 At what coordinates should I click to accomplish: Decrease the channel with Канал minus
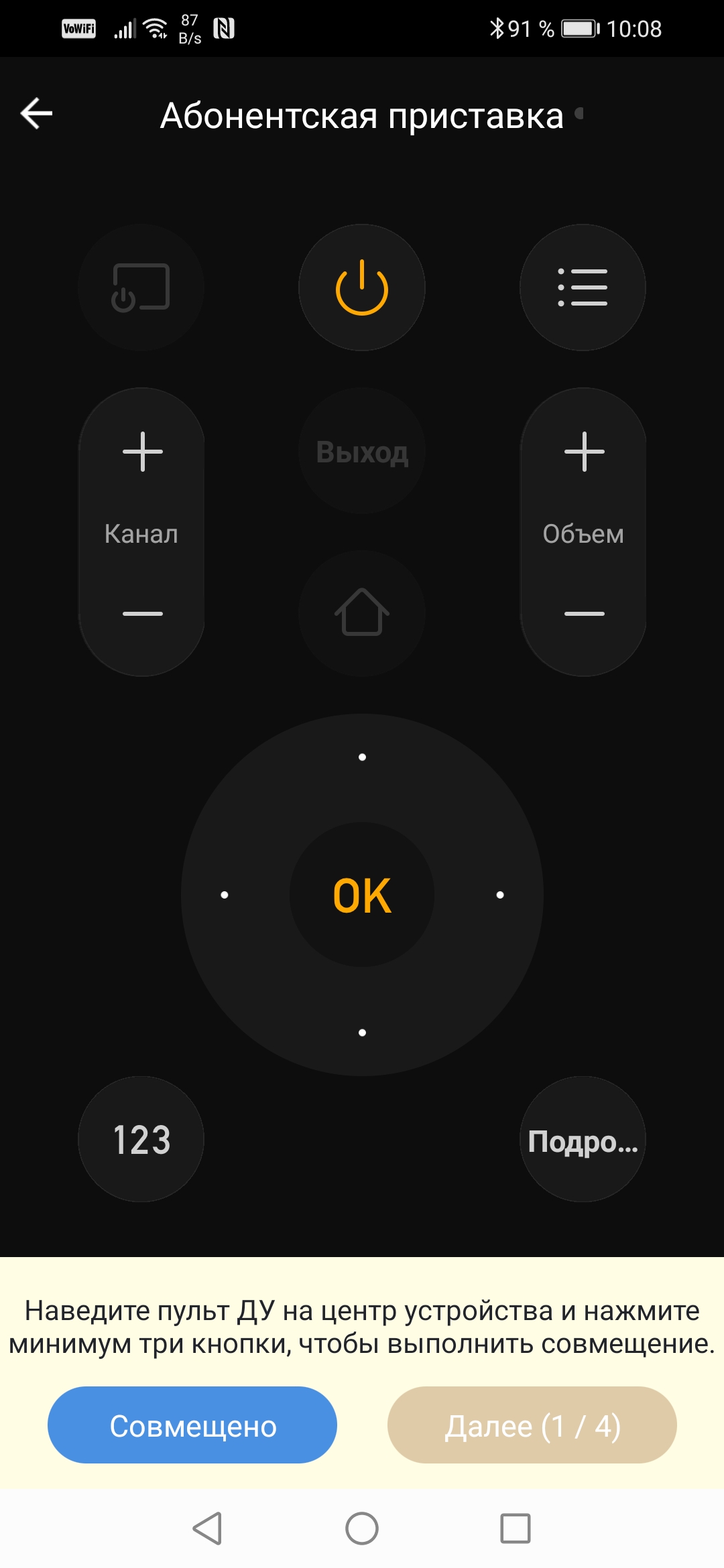142,614
